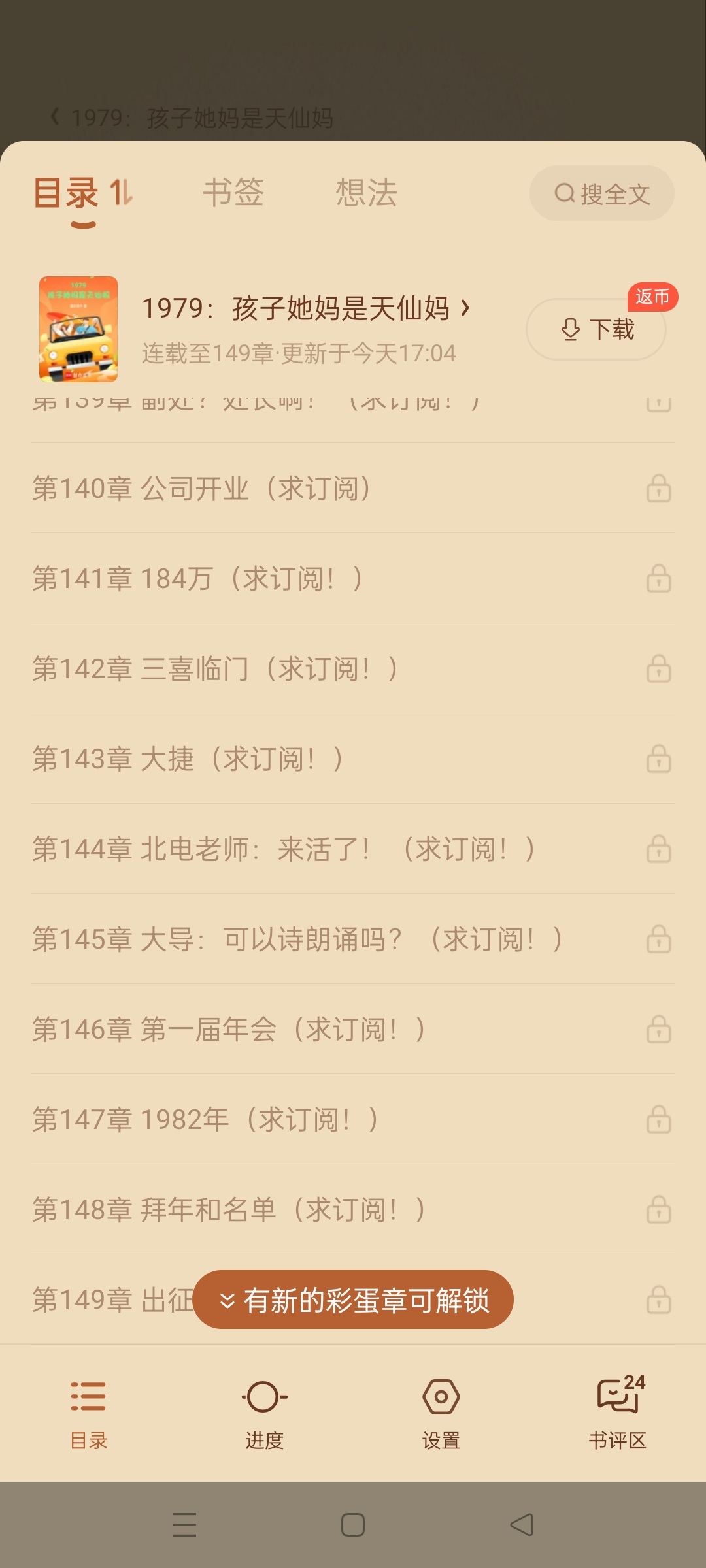Select chapter 第142章 三喜临门
The height and width of the screenshot is (1568, 706).
coord(216,669)
